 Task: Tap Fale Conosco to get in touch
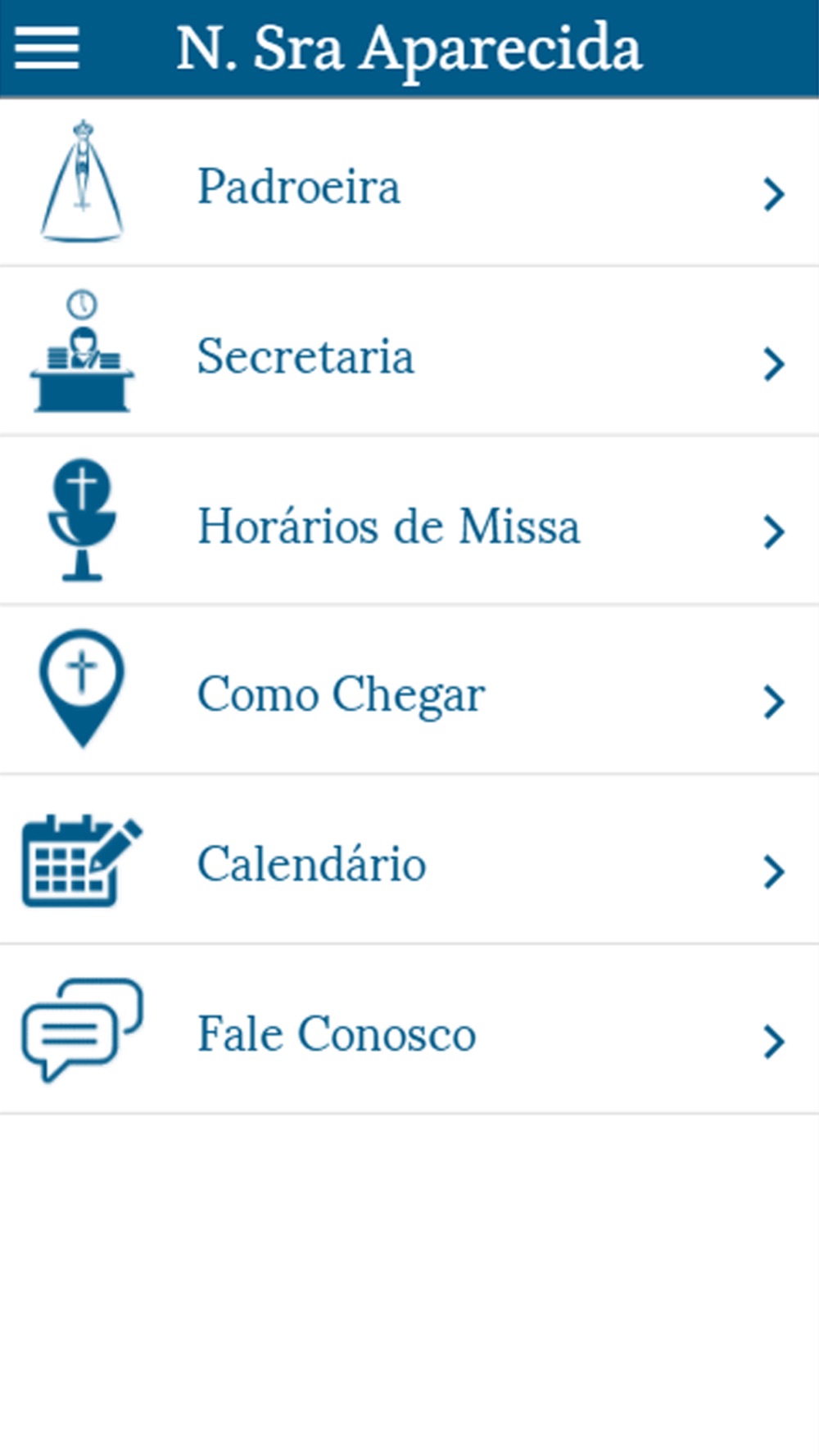(x=409, y=1029)
